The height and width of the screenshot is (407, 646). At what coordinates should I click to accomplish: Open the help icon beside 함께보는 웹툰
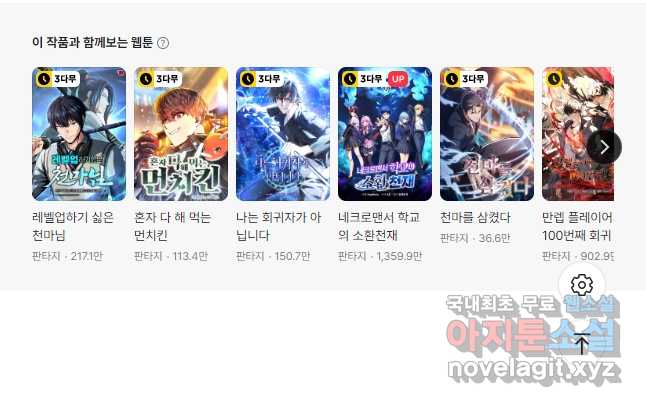(163, 43)
